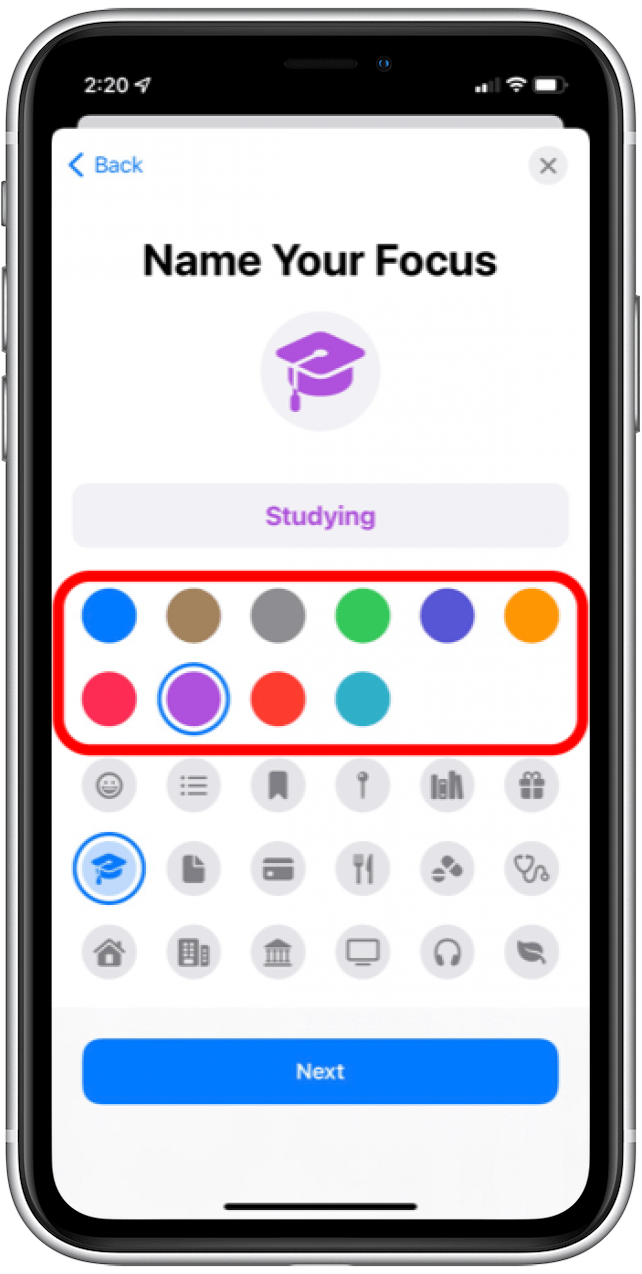
Task: Choose the smiley face glyph
Action: point(109,786)
